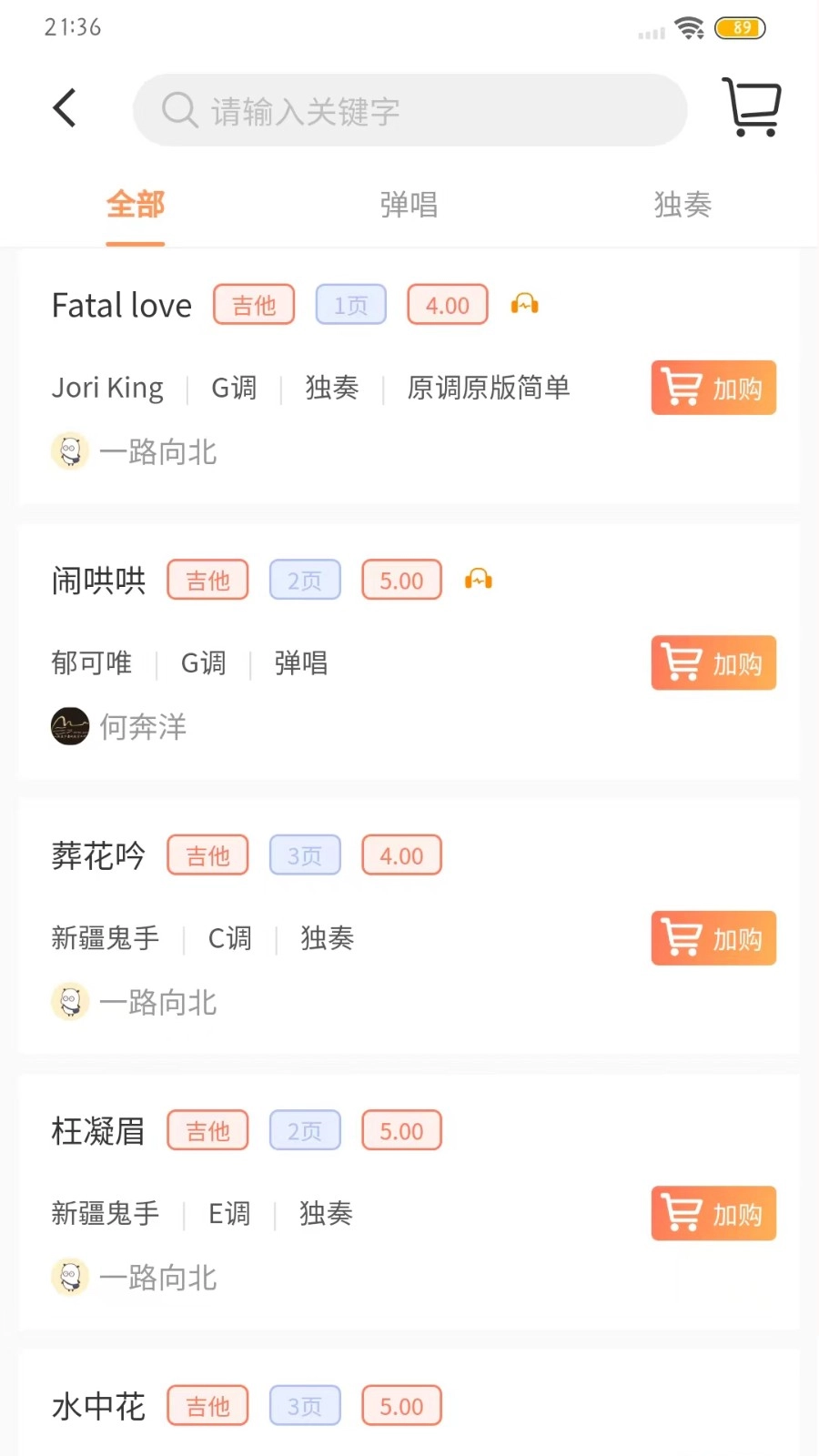Open 一路向北's avatar under Fatal love
The height and width of the screenshot is (1456, 819).
(x=70, y=450)
